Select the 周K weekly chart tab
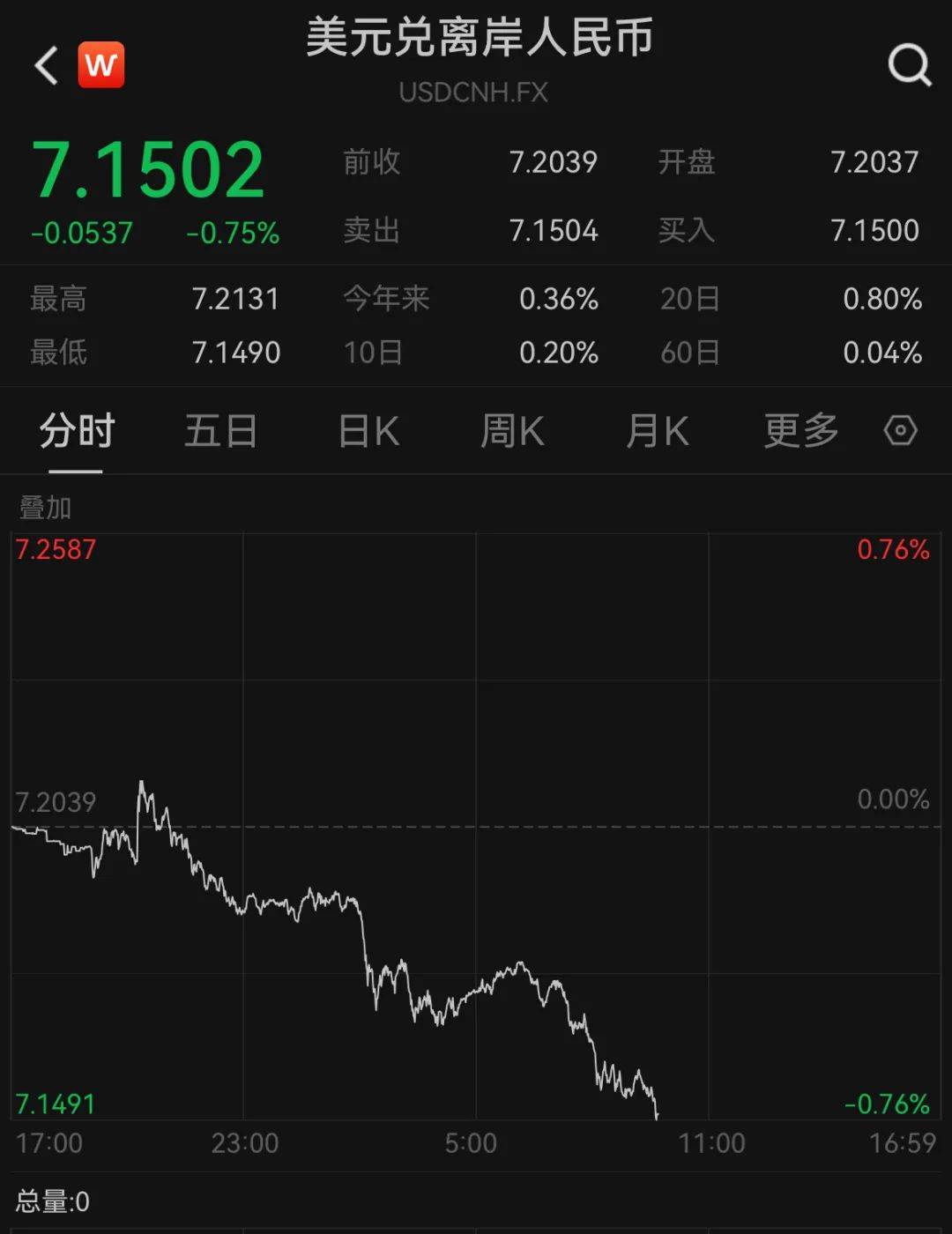The width and height of the screenshot is (952, 1234). tap(511, 431)
